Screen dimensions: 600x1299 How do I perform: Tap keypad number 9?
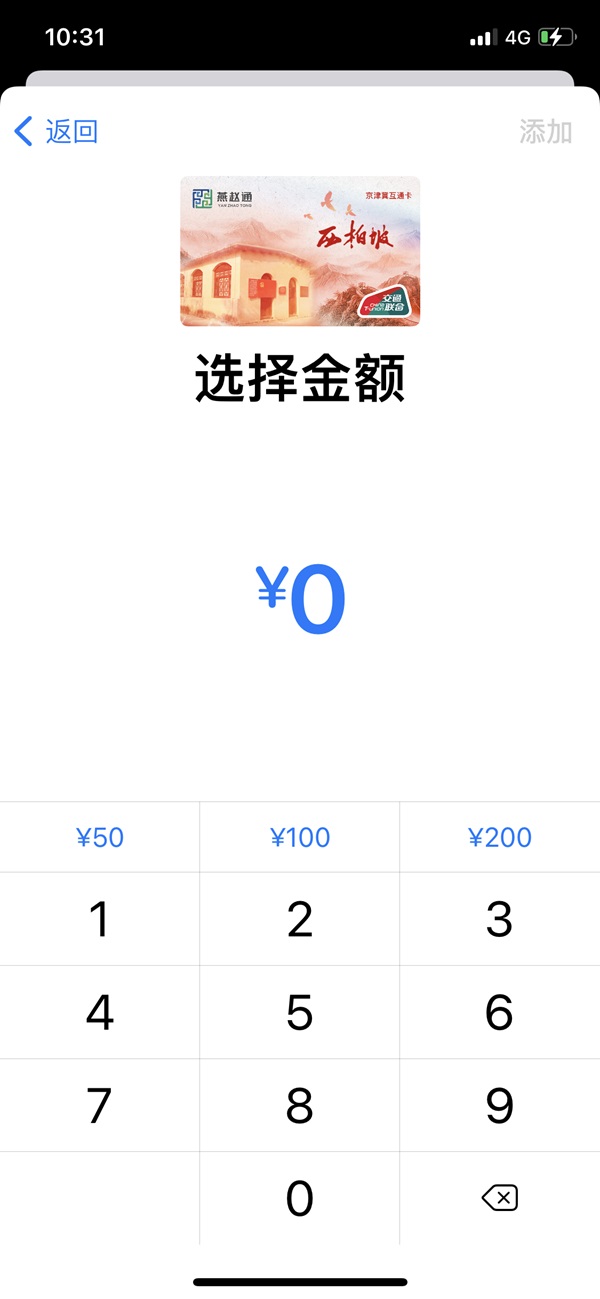point(500,1105)
